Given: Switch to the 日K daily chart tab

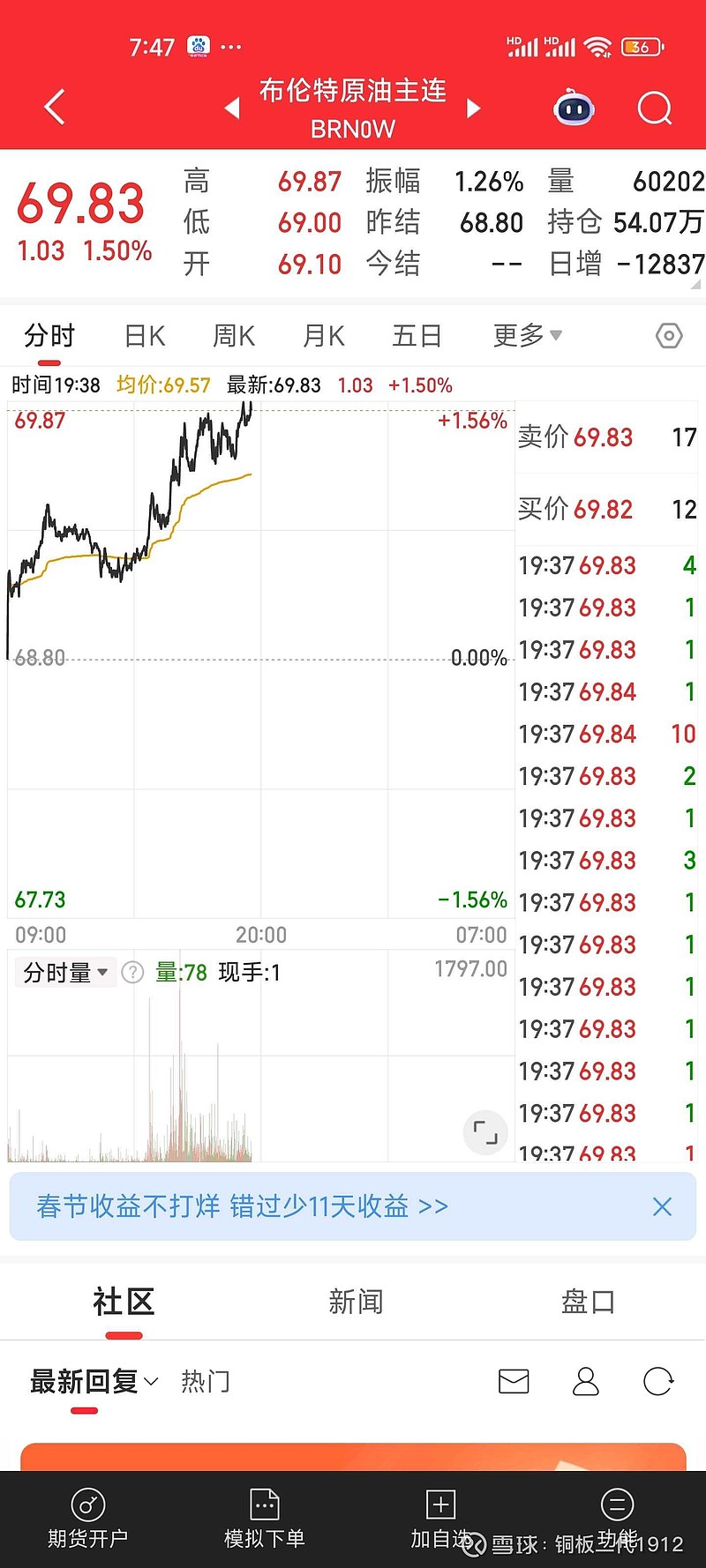Looking at the screenshot, I should click(x=144, y=335).
